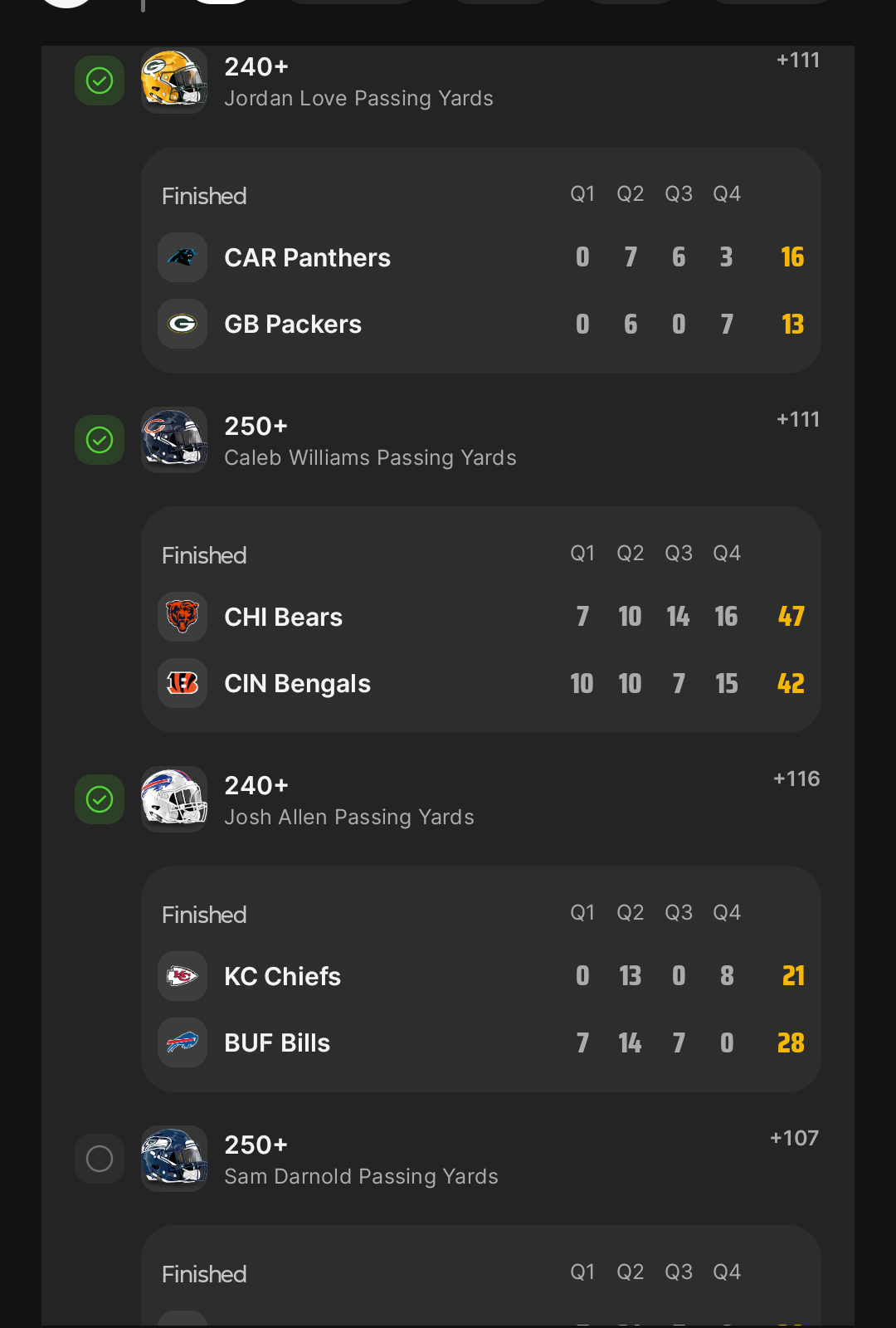Open the KC Chiefs vs BUF Bills game card
The image size is (896, 1328).
click(x=481, y=979)
